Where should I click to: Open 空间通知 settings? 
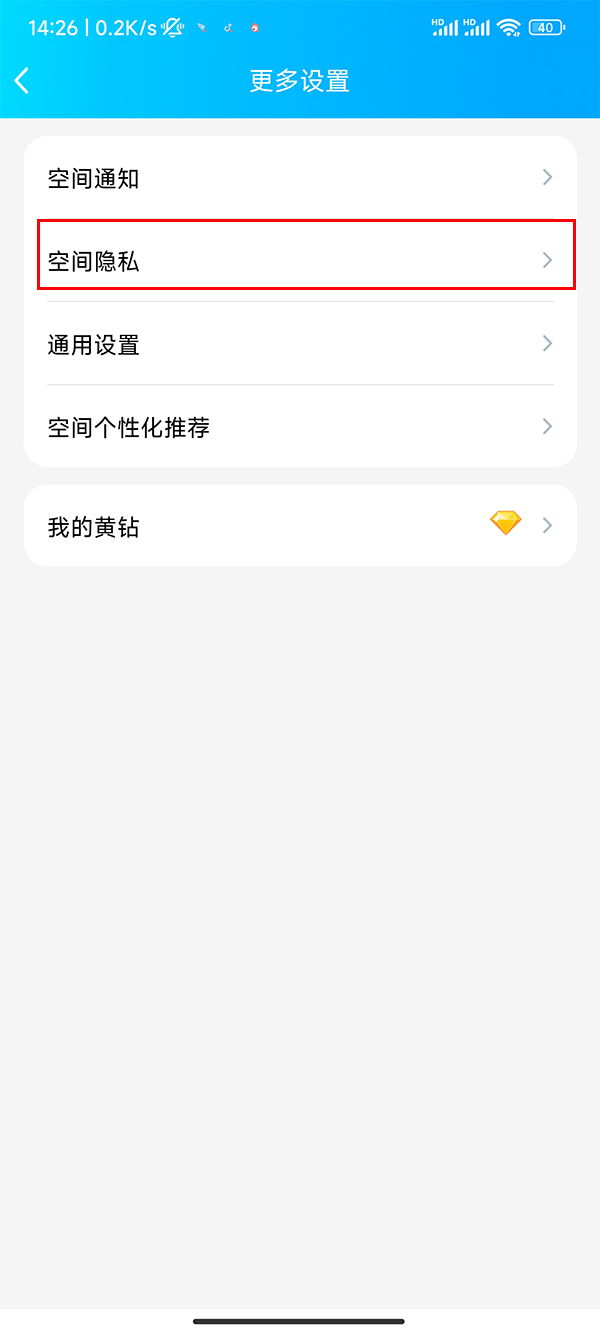pos(300,179)
